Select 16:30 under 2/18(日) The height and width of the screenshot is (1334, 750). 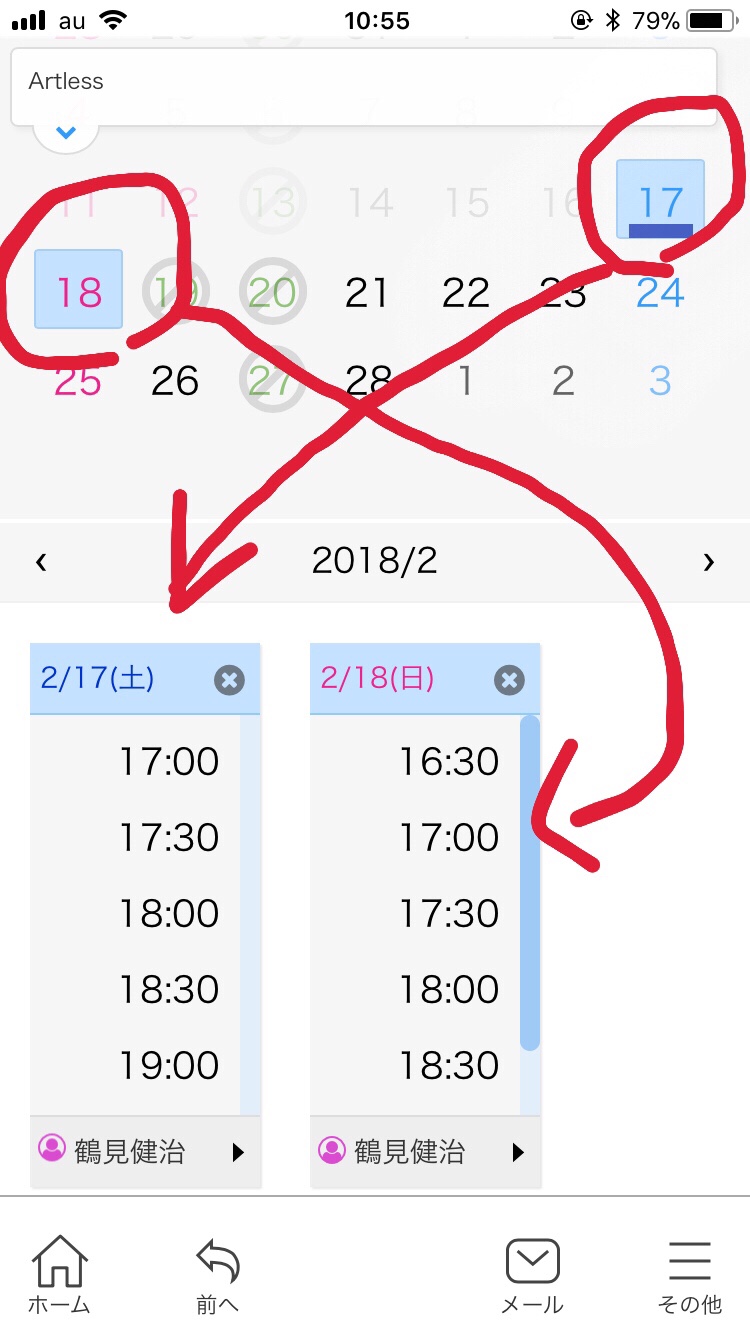point(449,761)
